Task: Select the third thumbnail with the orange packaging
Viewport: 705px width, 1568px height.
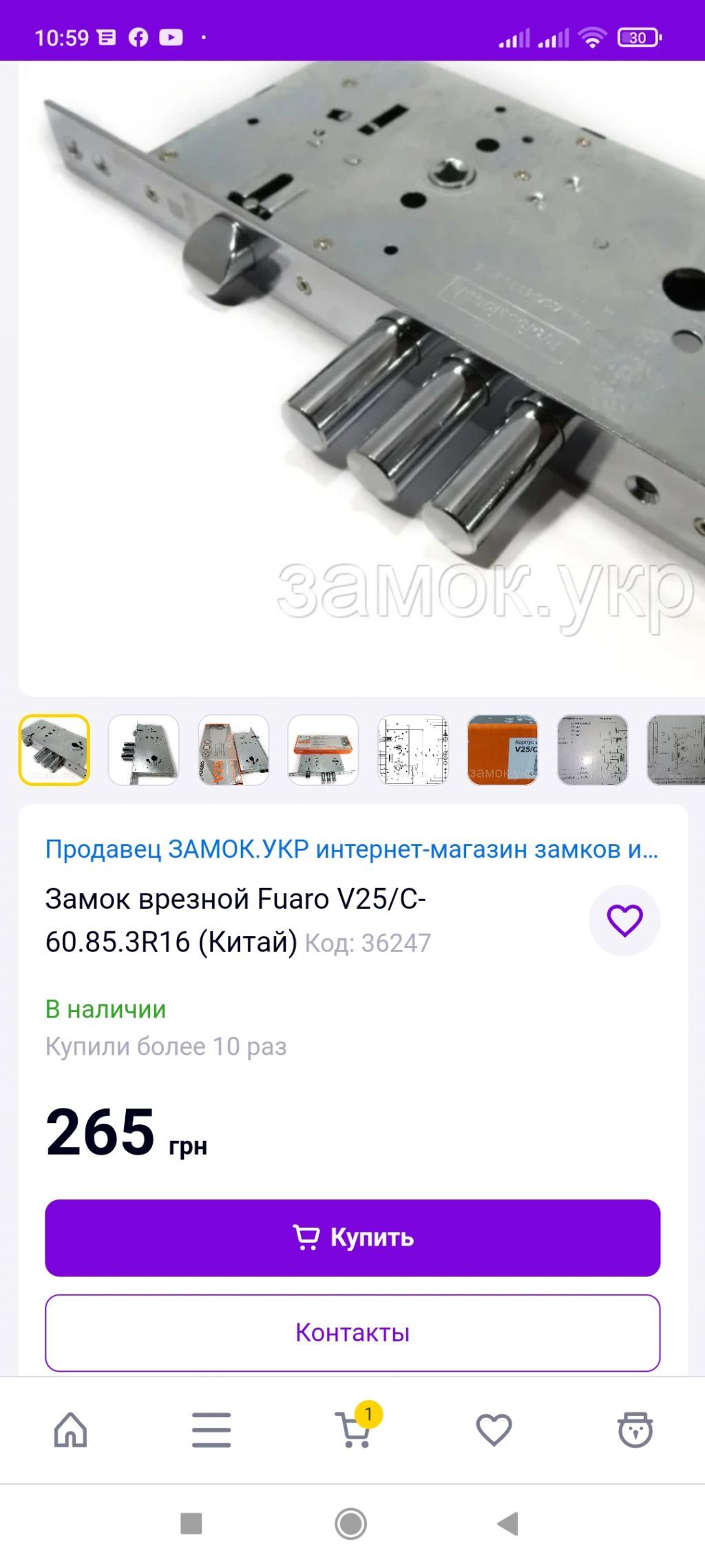Action: [233, 750]
